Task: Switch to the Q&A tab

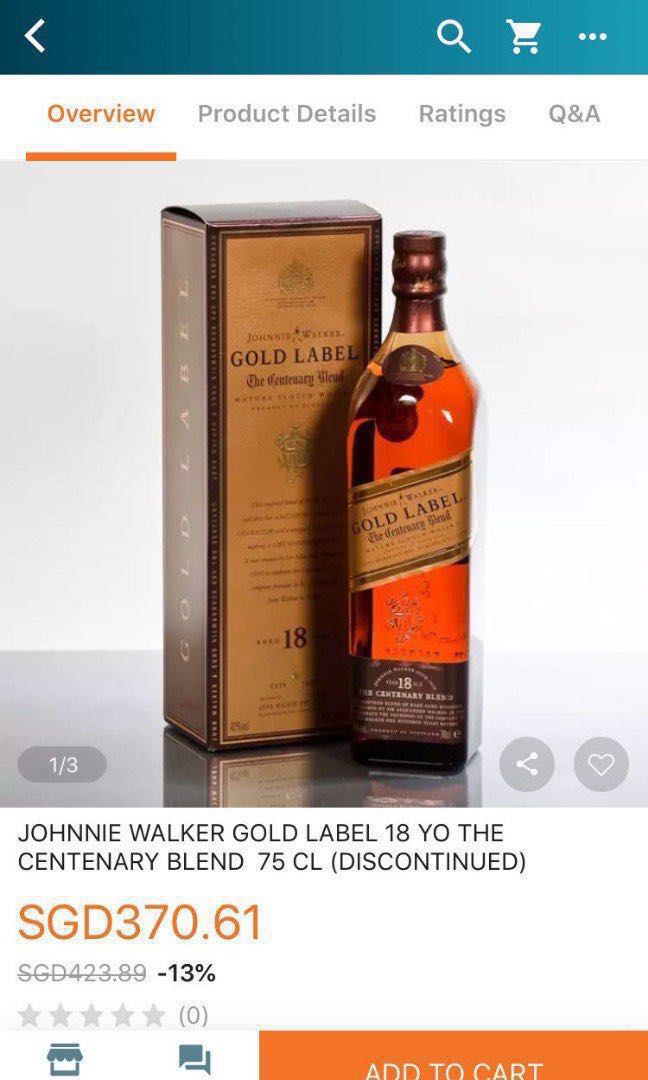Action: (x=574, y=114)
